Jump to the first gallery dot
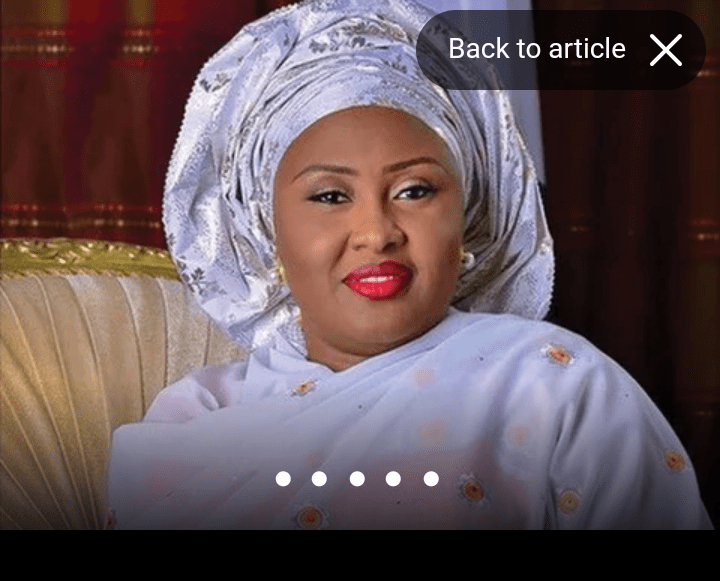The height and width of the screenshot is (581, 720). pyautogui.click(x=283, y=479)
